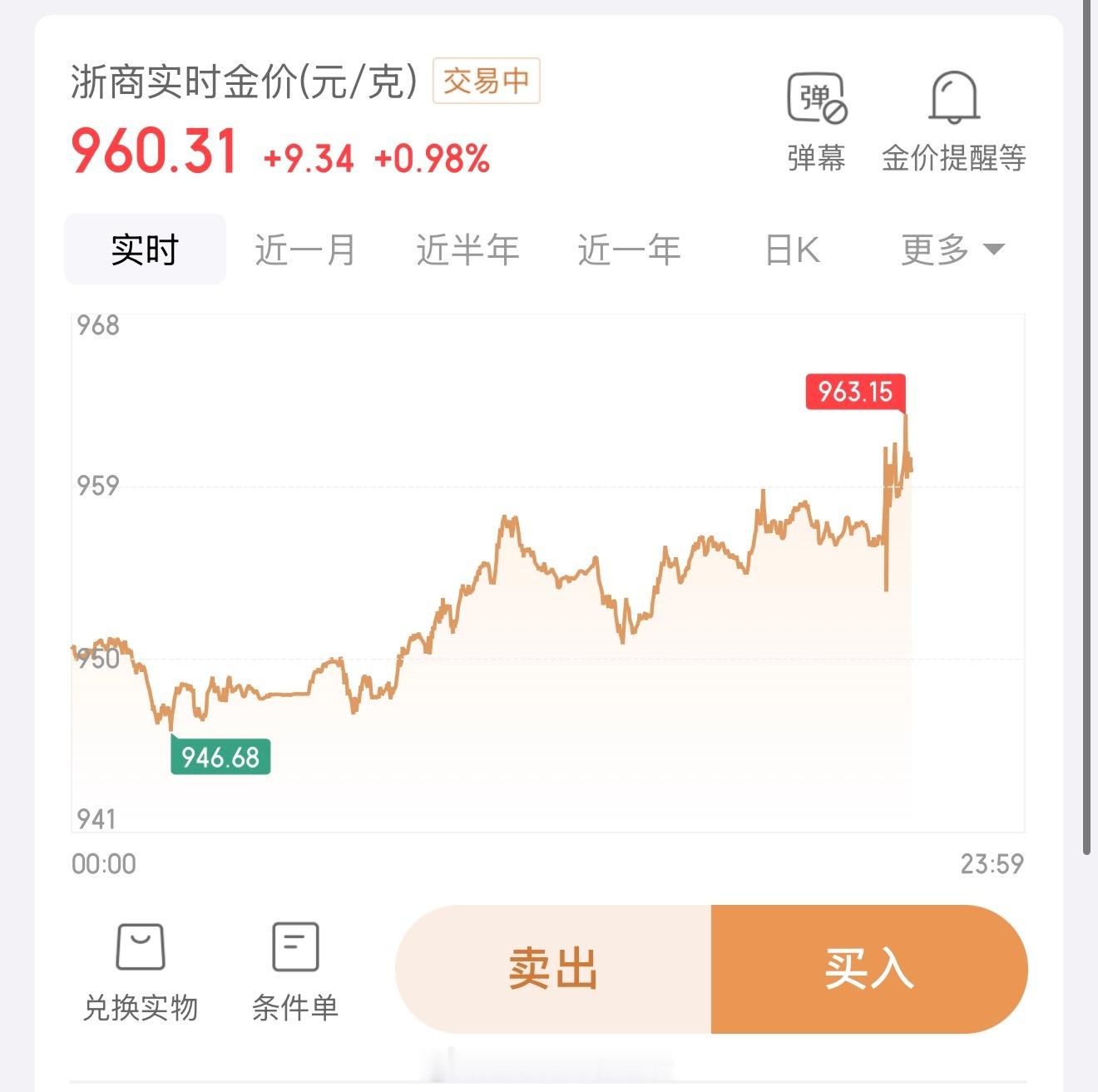Select the 实时 chart tab
The height and width of the screenshot is (1092, 1098).
click(x=145, y=250)
